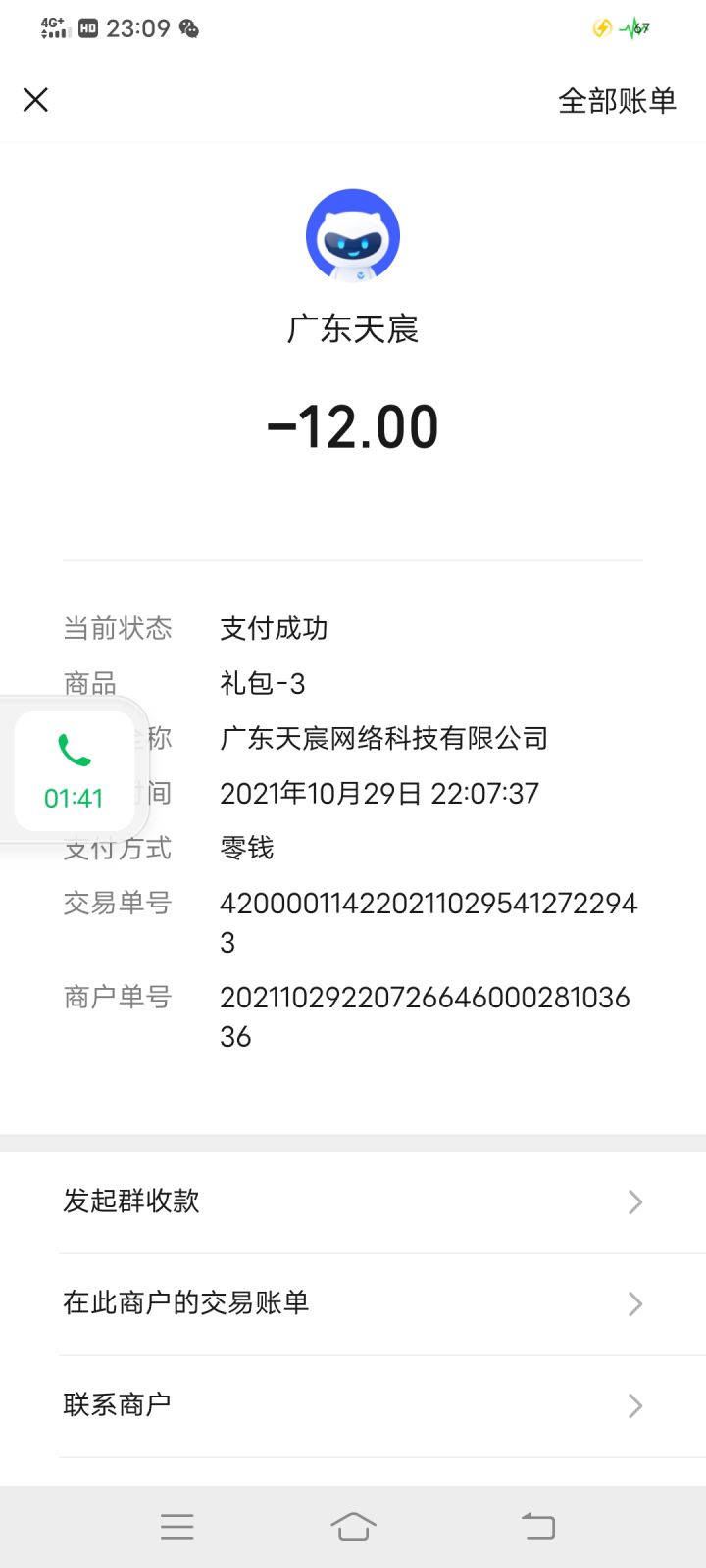This screenshot has width=706, height=1568.
Task: Expand 发起群收款 with its chevron
Action: [634, 1201]
